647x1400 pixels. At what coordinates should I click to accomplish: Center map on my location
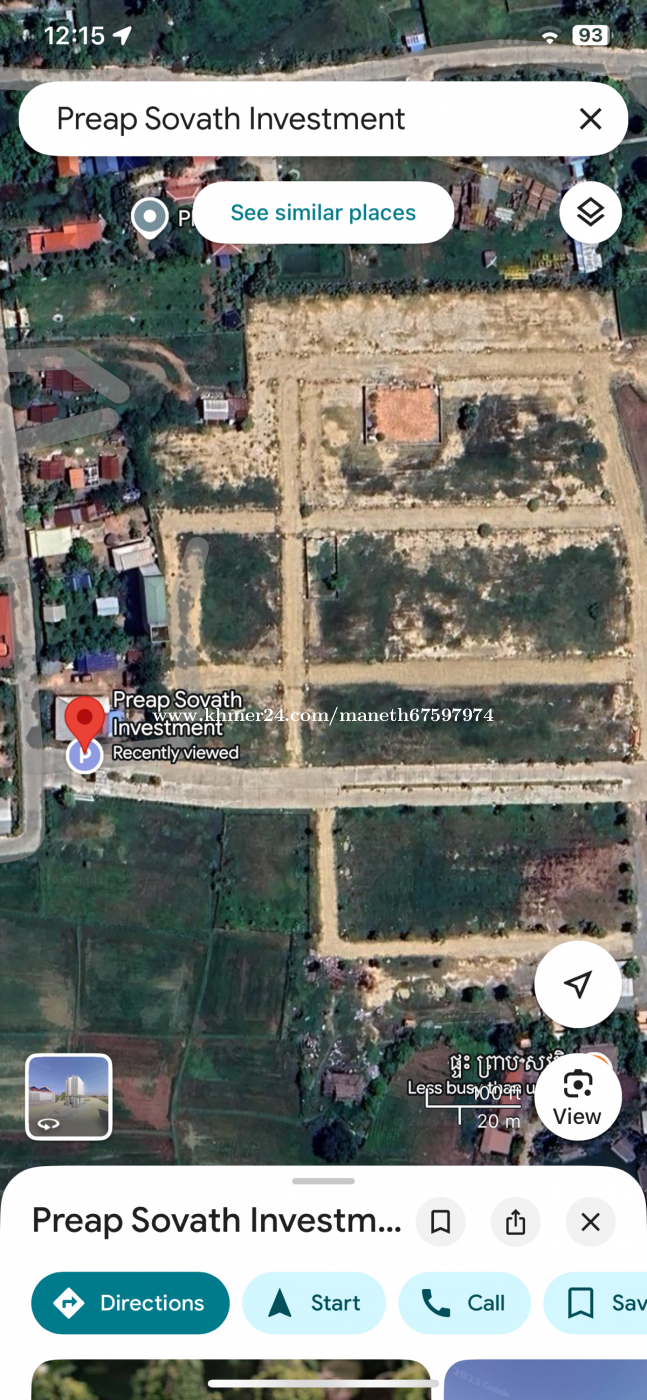point(577,984)
